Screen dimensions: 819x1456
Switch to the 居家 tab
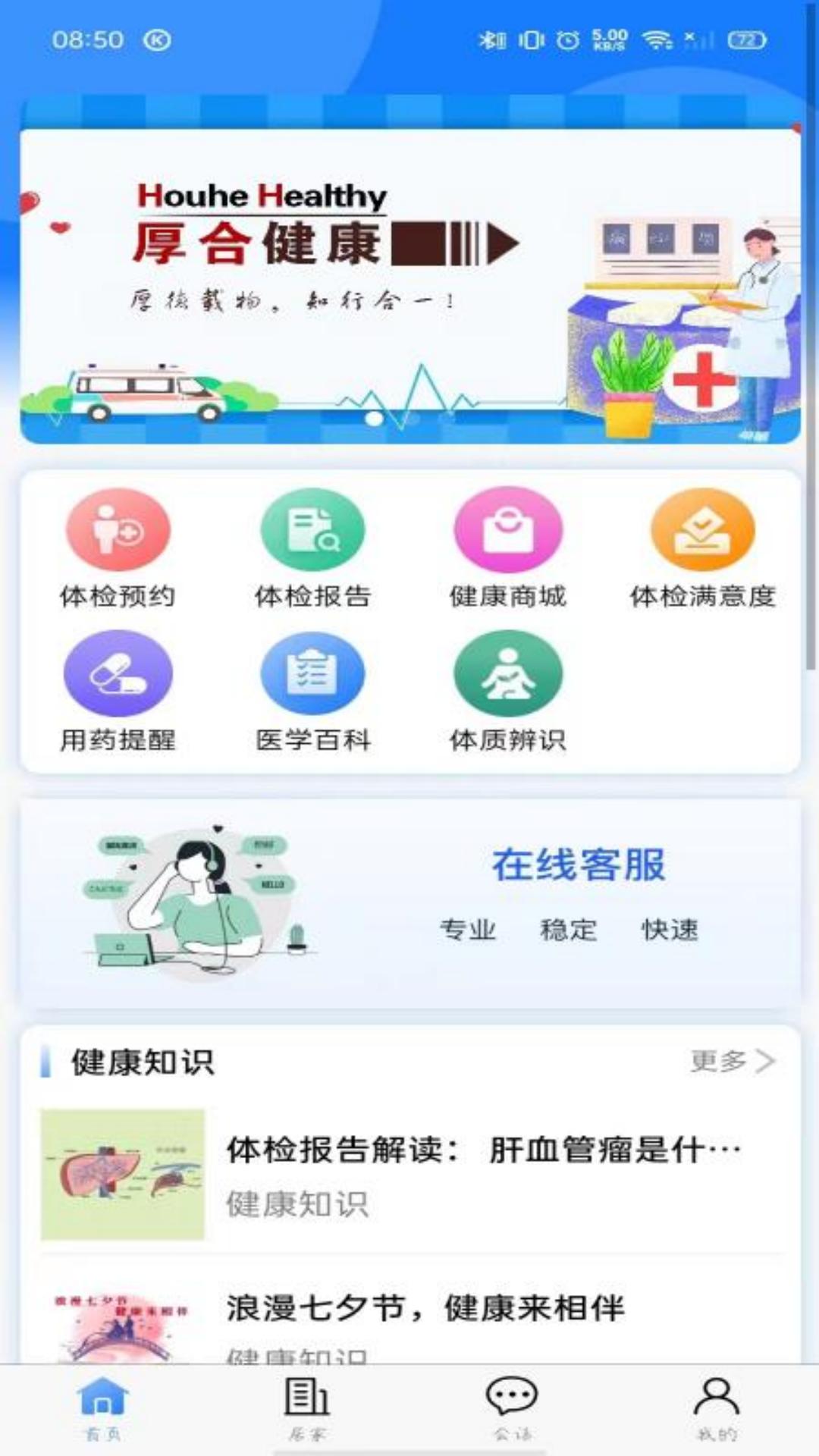tap(307, 1409)
